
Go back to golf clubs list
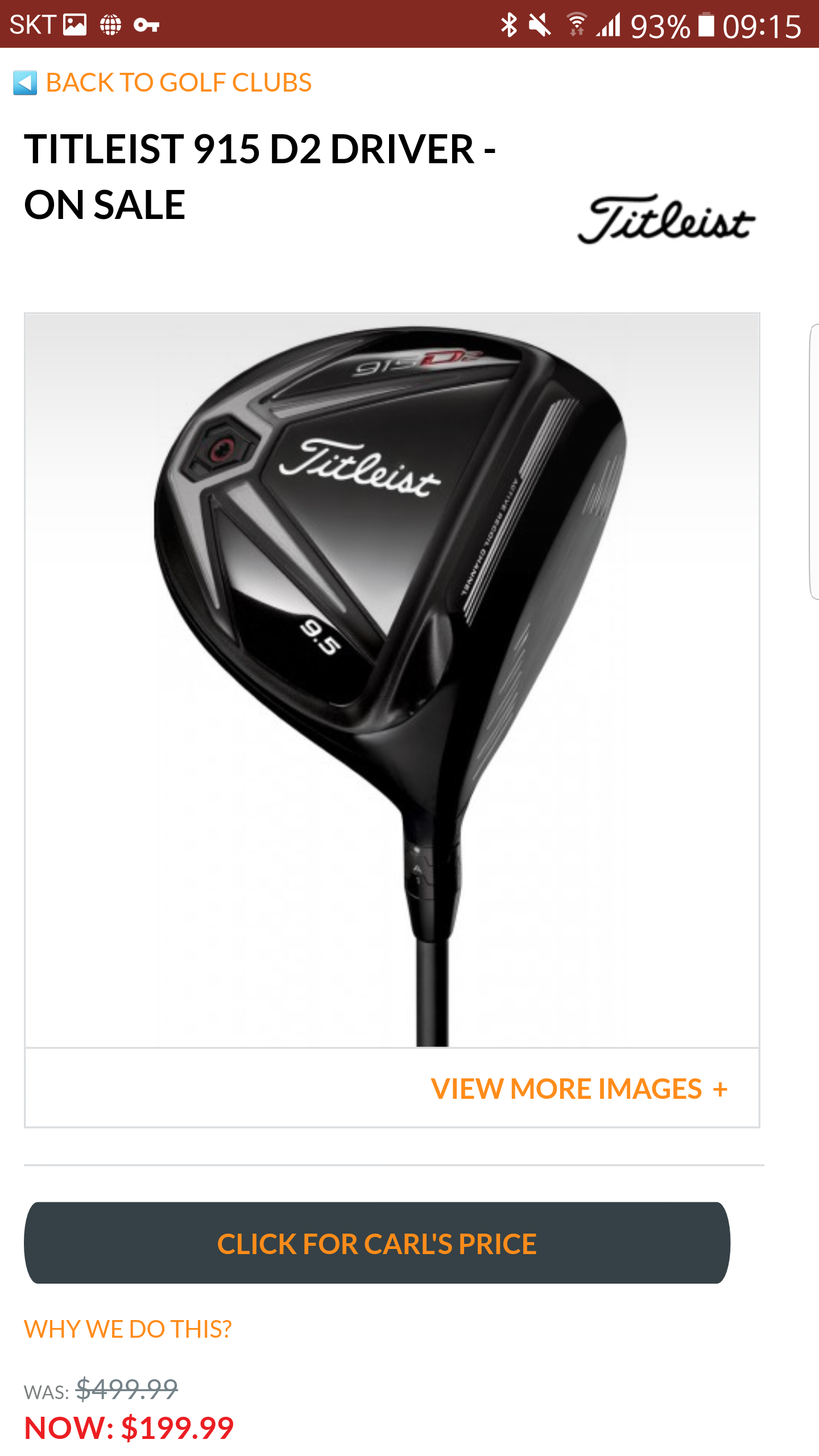point(163,83)
